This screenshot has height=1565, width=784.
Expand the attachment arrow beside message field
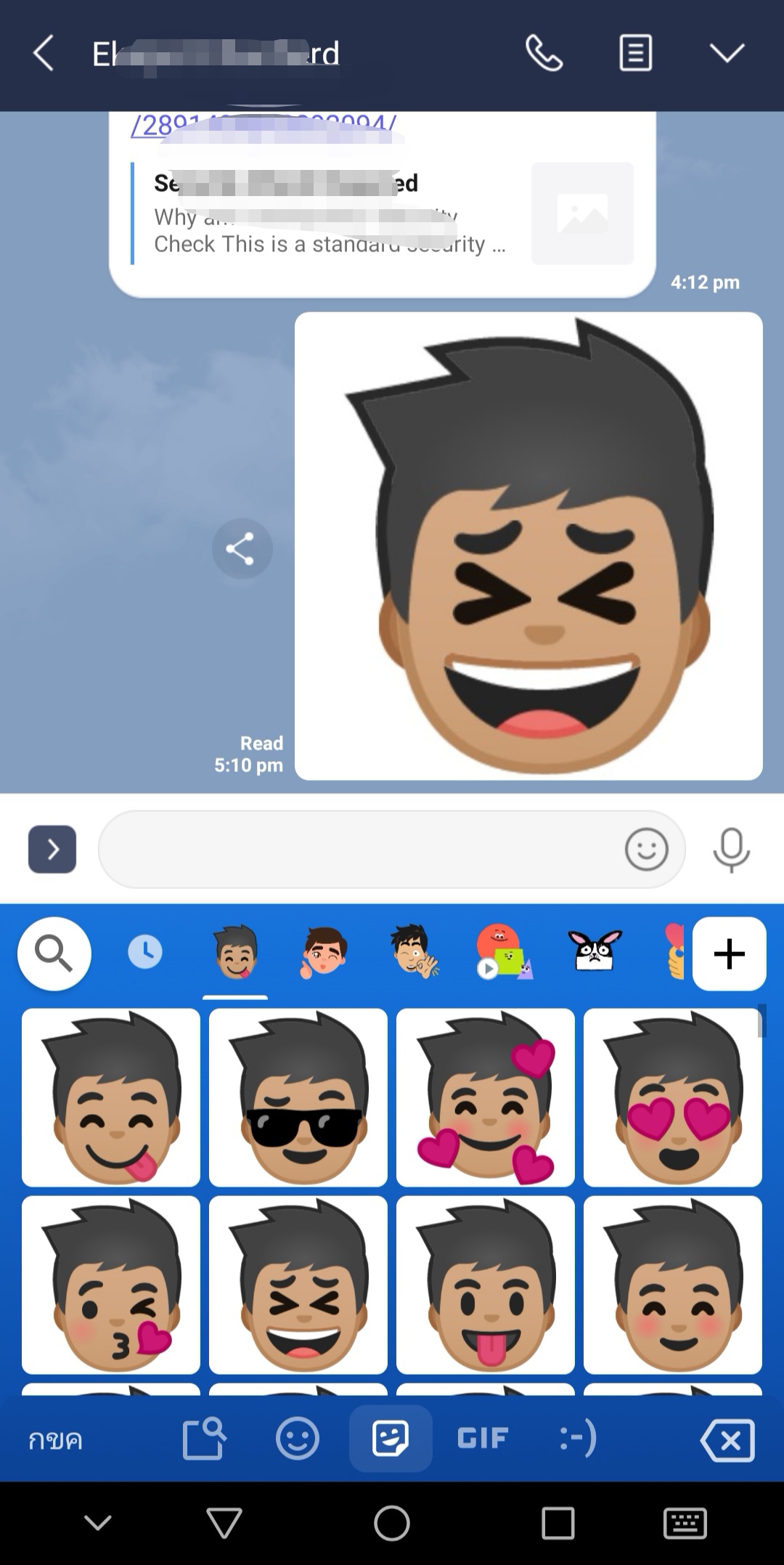[x=52, y=849]
